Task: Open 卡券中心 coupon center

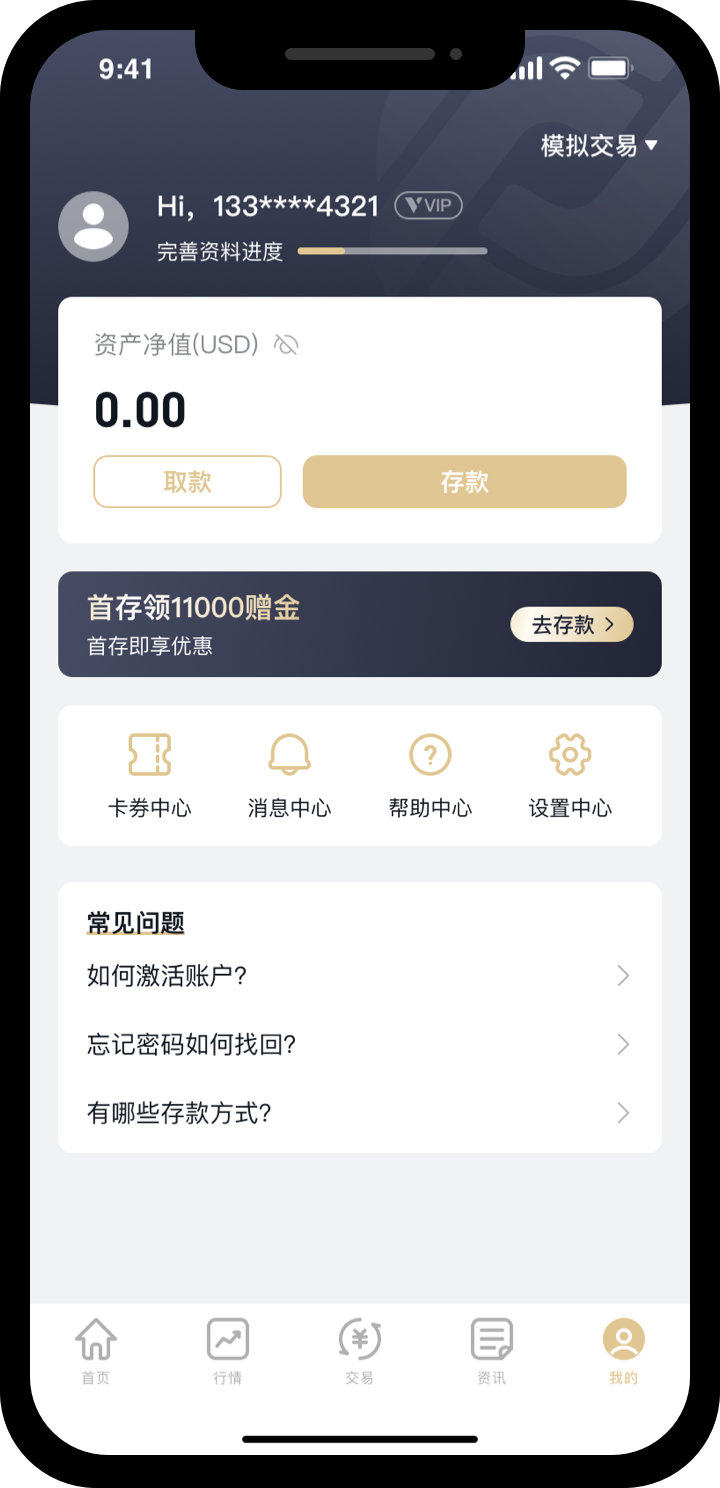Action: 150,775
